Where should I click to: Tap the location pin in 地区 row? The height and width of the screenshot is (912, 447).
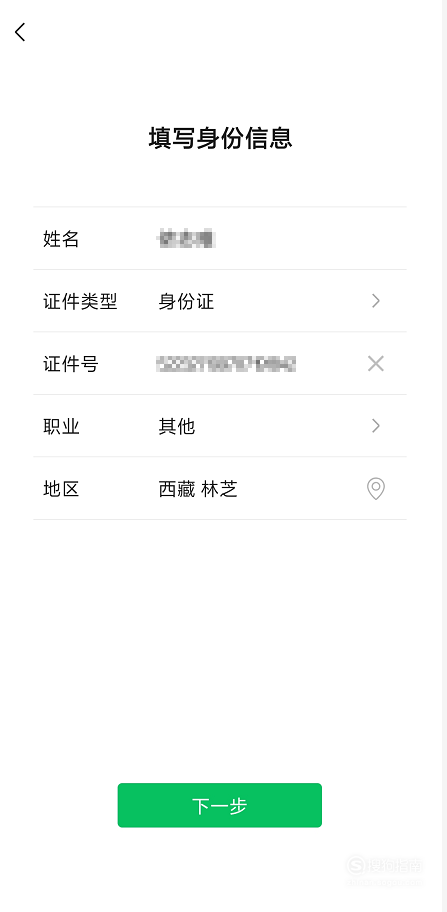click(x=376, y=489)
